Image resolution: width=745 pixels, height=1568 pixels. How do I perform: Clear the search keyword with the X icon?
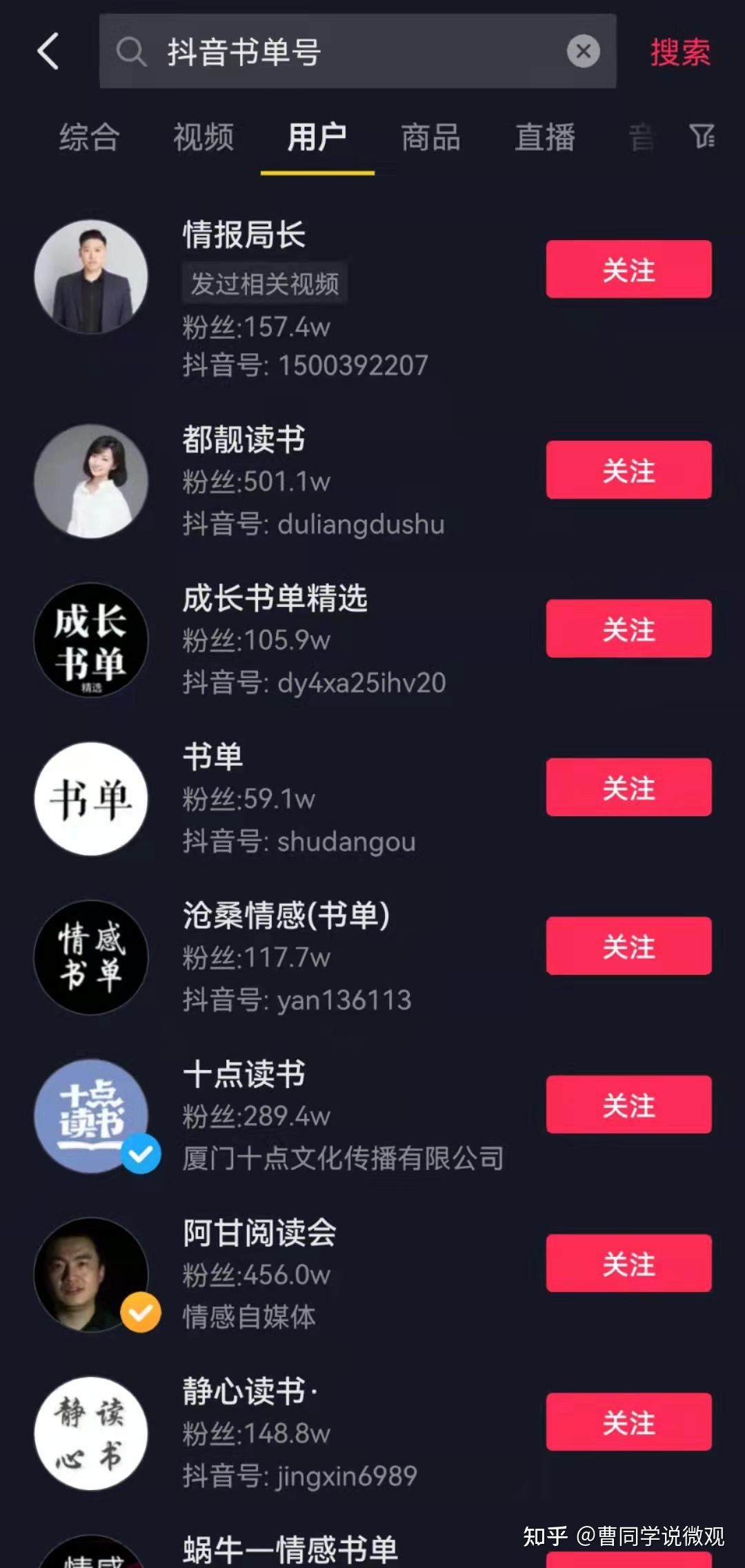(x=583, y=50)
